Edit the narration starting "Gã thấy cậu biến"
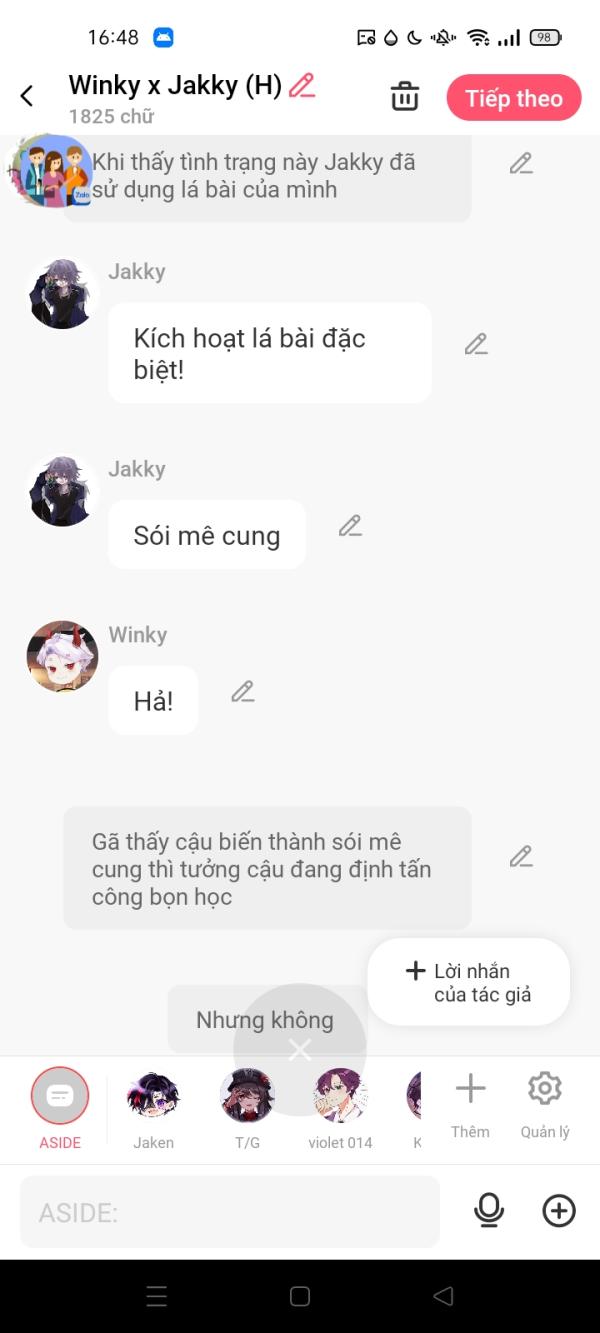The image size is (600, 1333). 521,857
